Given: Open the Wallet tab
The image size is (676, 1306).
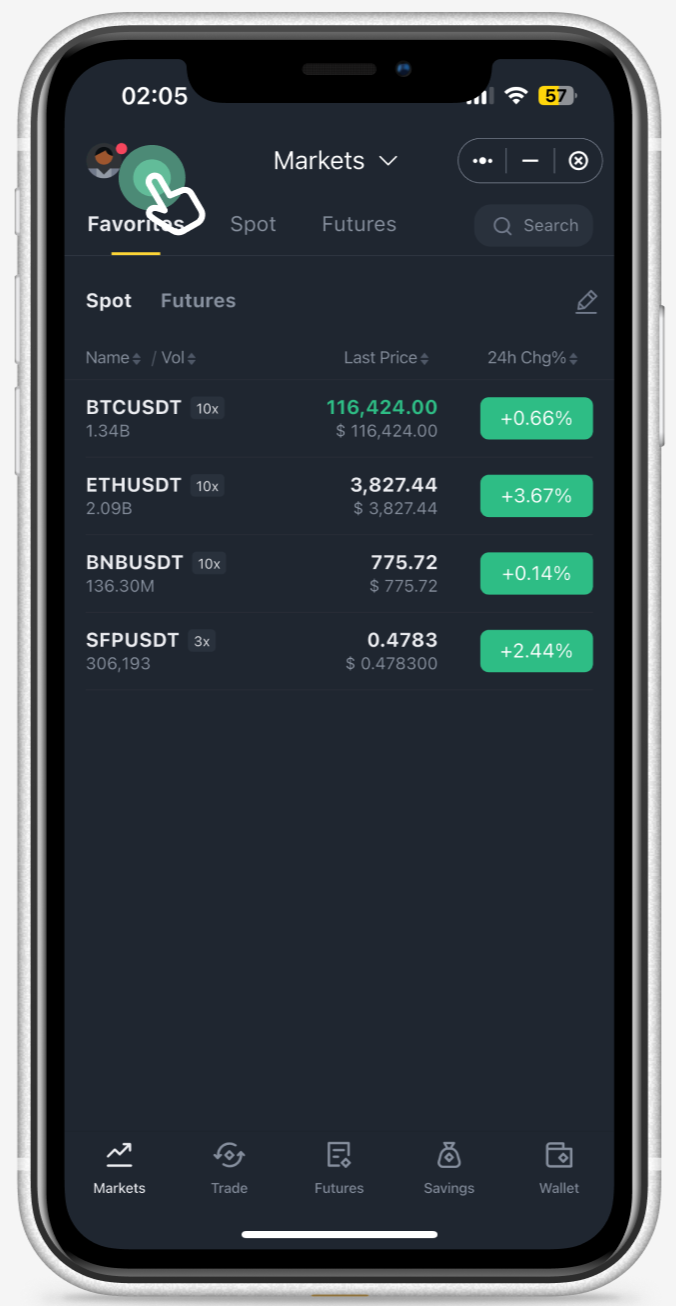Looking at the screenshot, I should click(x=559, y=1168).
